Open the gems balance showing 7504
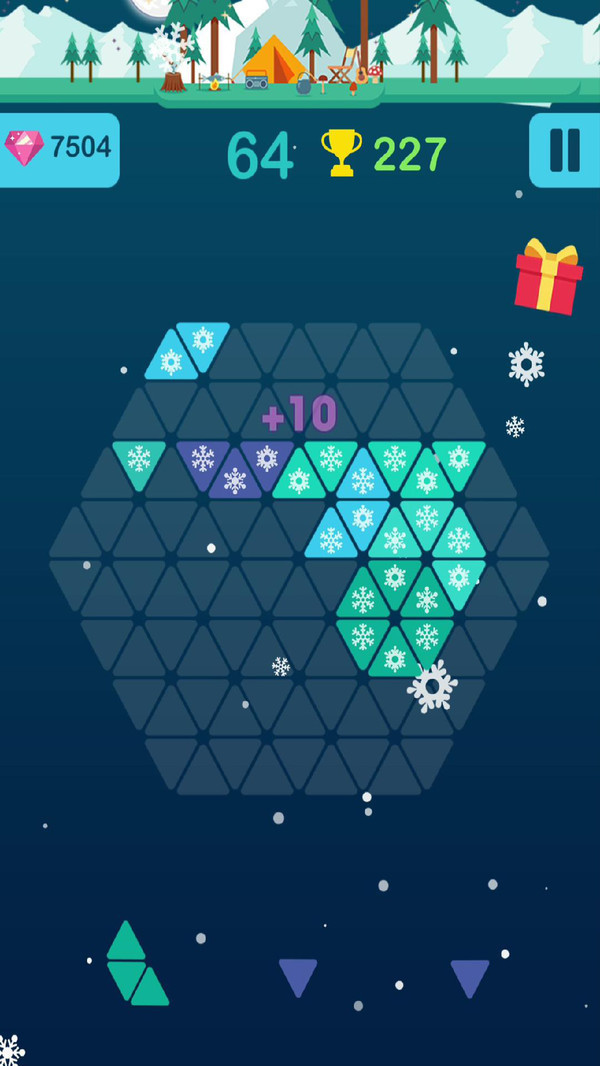This screenshot has height=1066, width=600. click(59, 149)
